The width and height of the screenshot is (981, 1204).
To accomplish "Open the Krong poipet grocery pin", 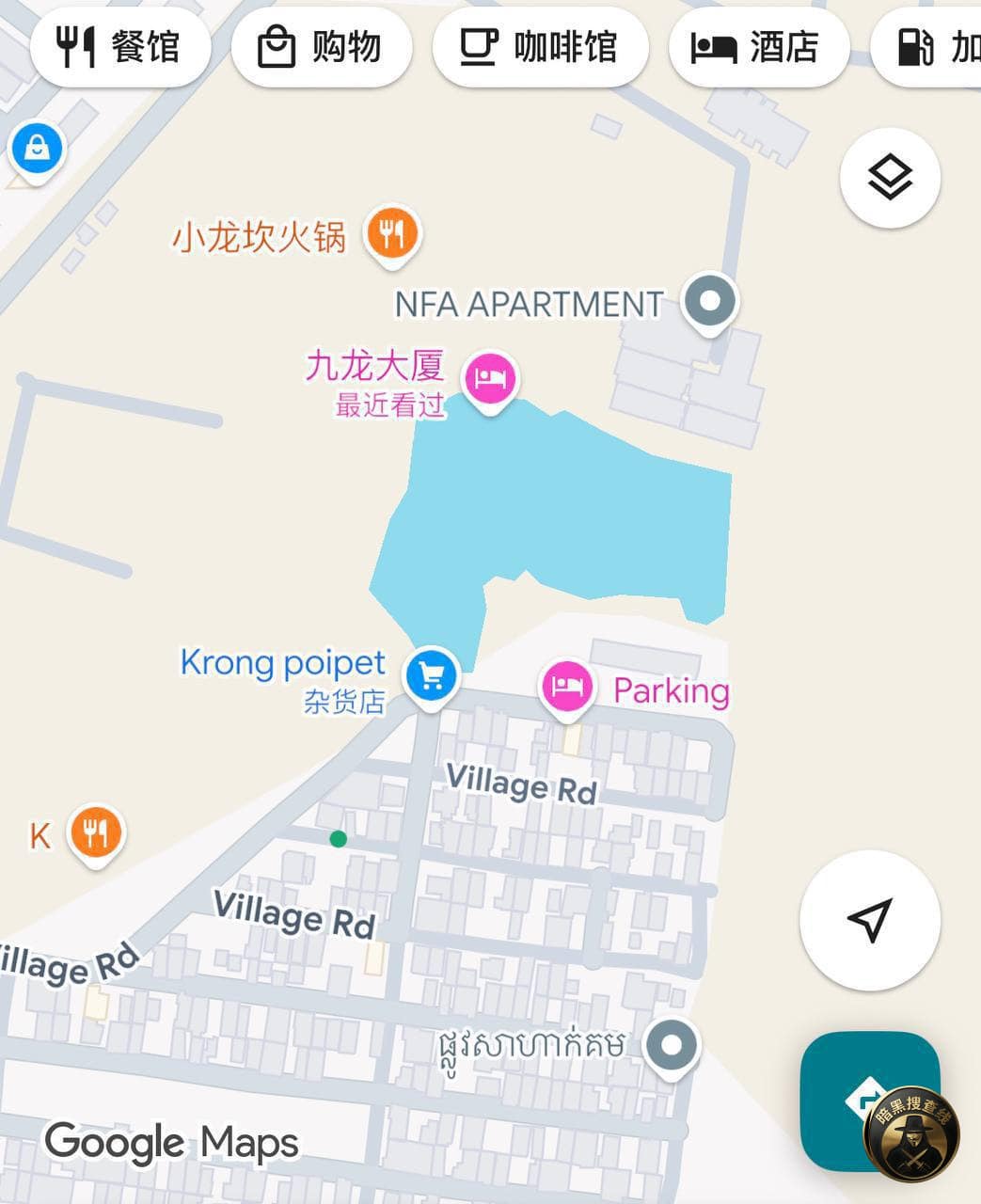I will (x=431, y=675).
